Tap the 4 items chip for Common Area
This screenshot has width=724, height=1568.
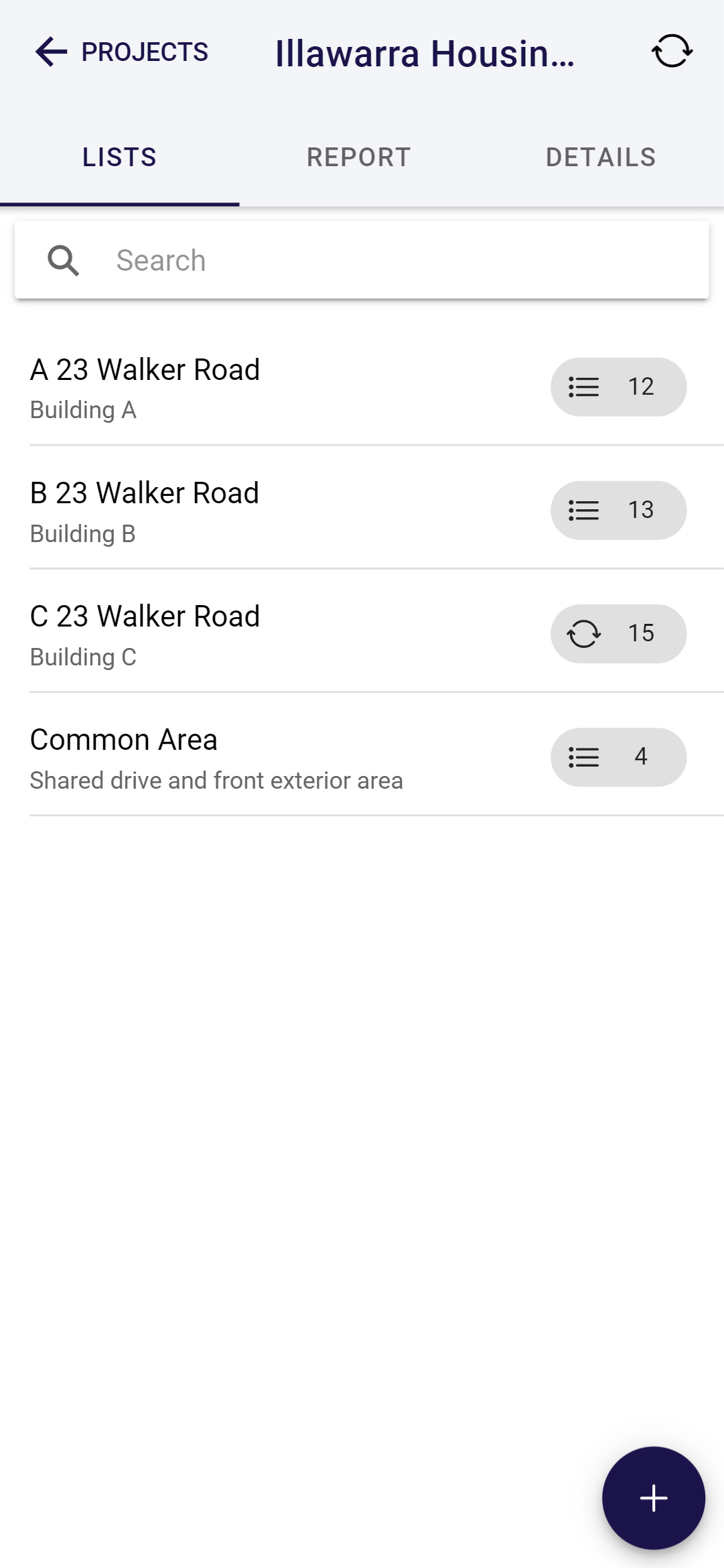(618, 757)
